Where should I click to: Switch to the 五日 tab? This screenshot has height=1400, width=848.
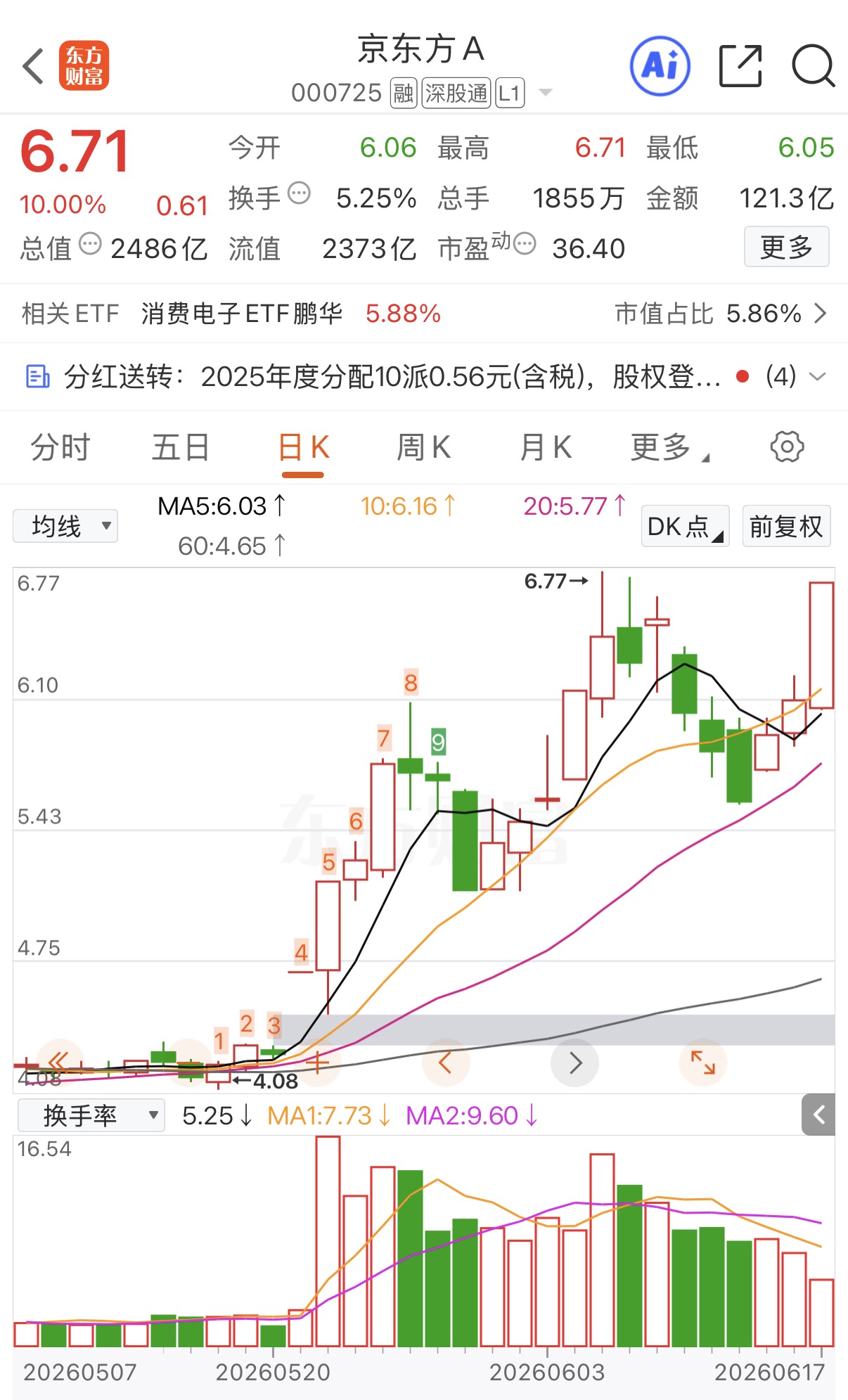[x=181, y=447]
